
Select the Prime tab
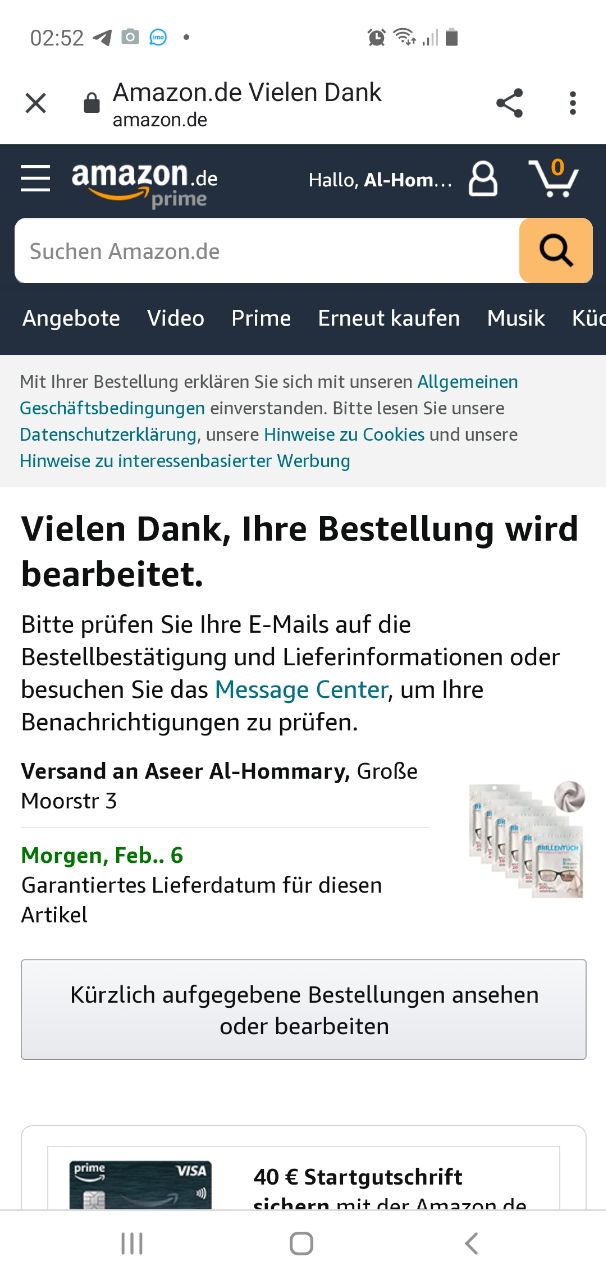(261, 318)
